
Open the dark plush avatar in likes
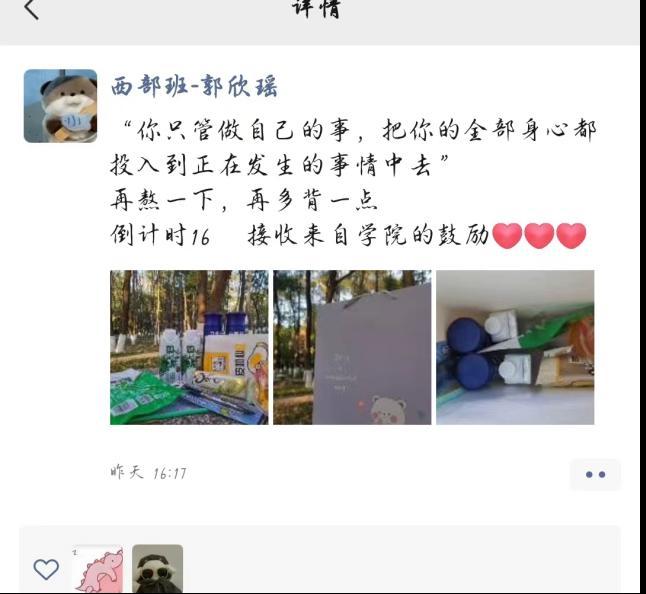point(157,569)
